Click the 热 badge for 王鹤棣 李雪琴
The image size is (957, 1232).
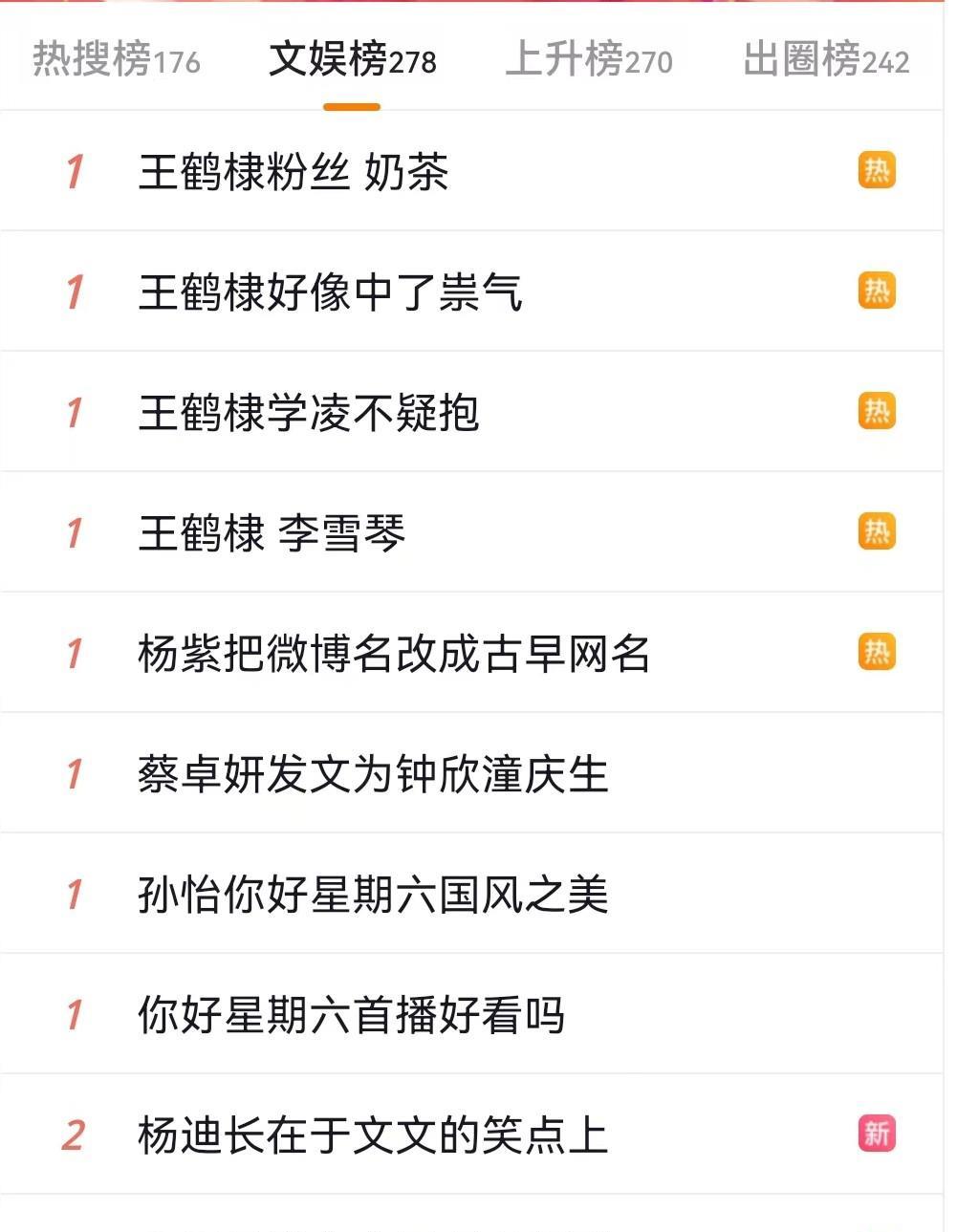pos(878,531)
